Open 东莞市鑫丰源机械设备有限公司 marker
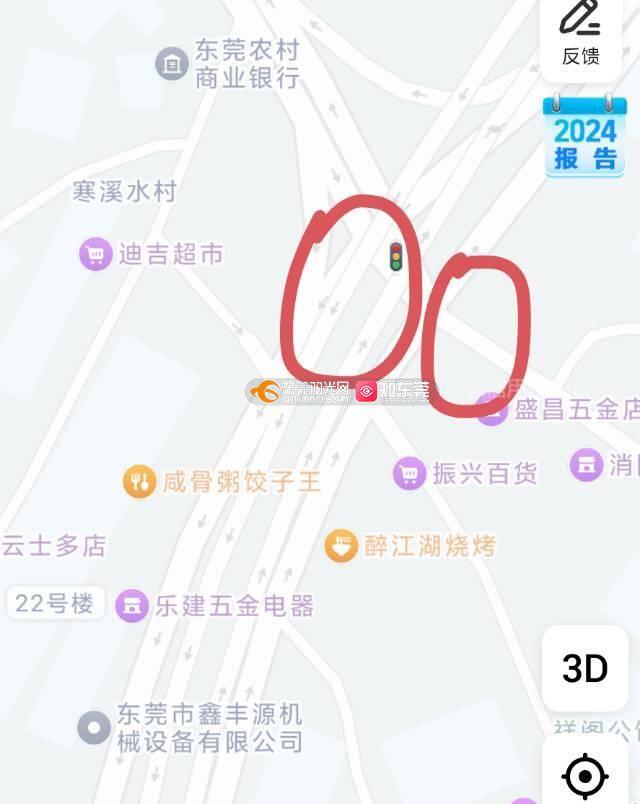The height and width of the screenshot is (804, 640). (x=94, y=727)
